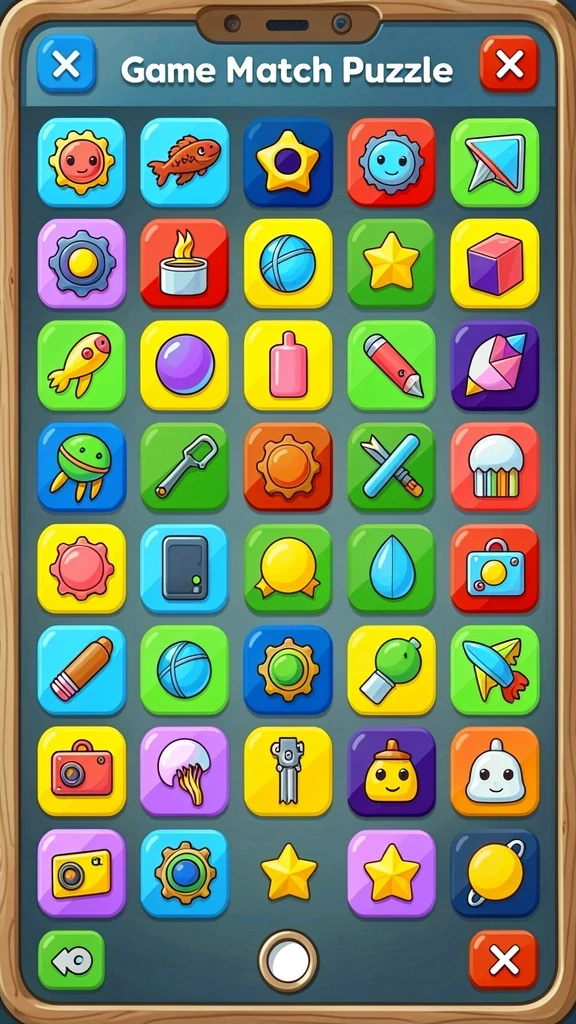Pick the pink jellyfish on the purple tile
576x1024 pixels.
tap(185, 771)
